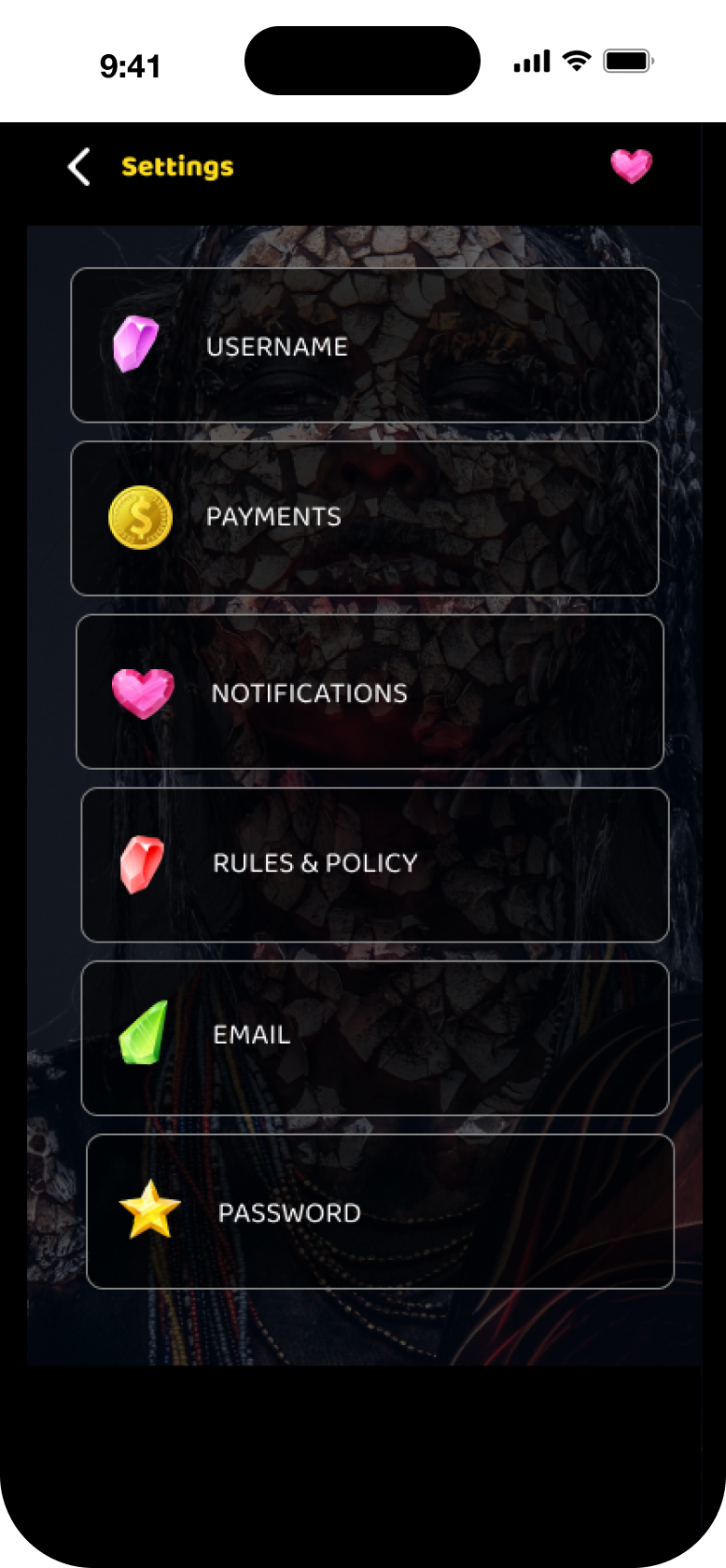Click the background portrait artwork
The height and width of the screenshot is (1568, 726).
coord(363,1325)
